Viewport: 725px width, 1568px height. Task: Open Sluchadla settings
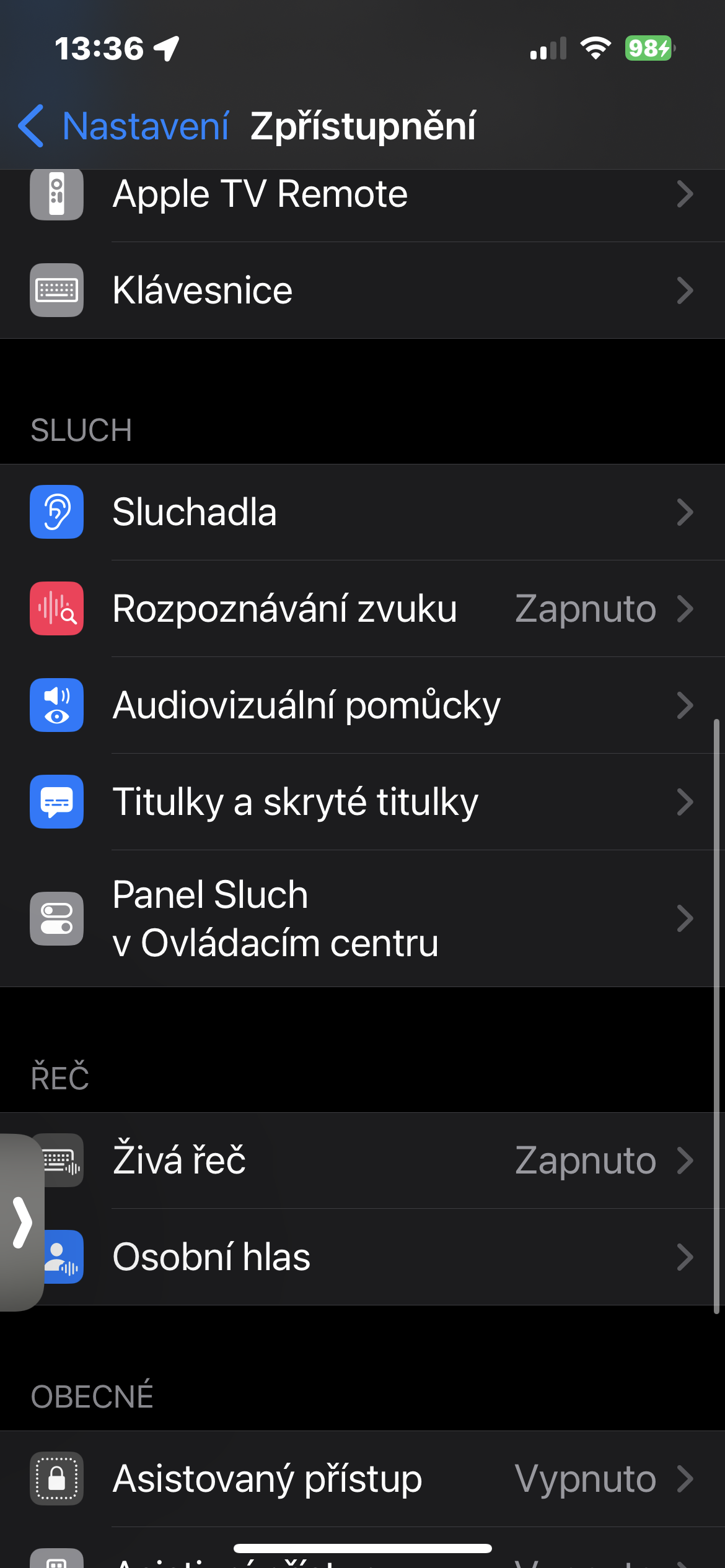point(362,512)
